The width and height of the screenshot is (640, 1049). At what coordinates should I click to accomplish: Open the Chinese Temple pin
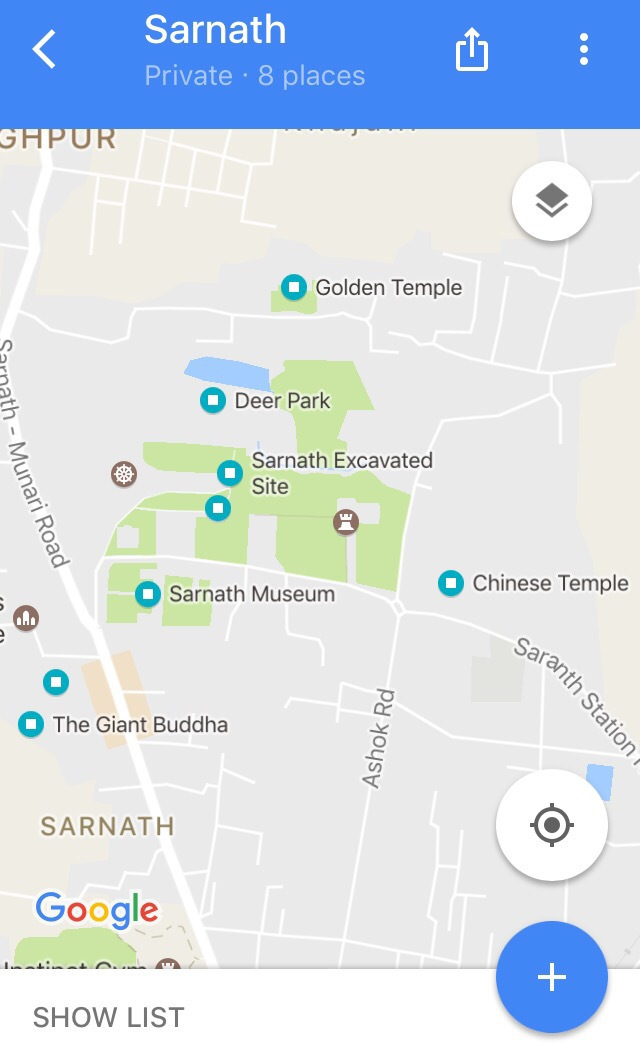pyautogui.click(x=451, y=583)
